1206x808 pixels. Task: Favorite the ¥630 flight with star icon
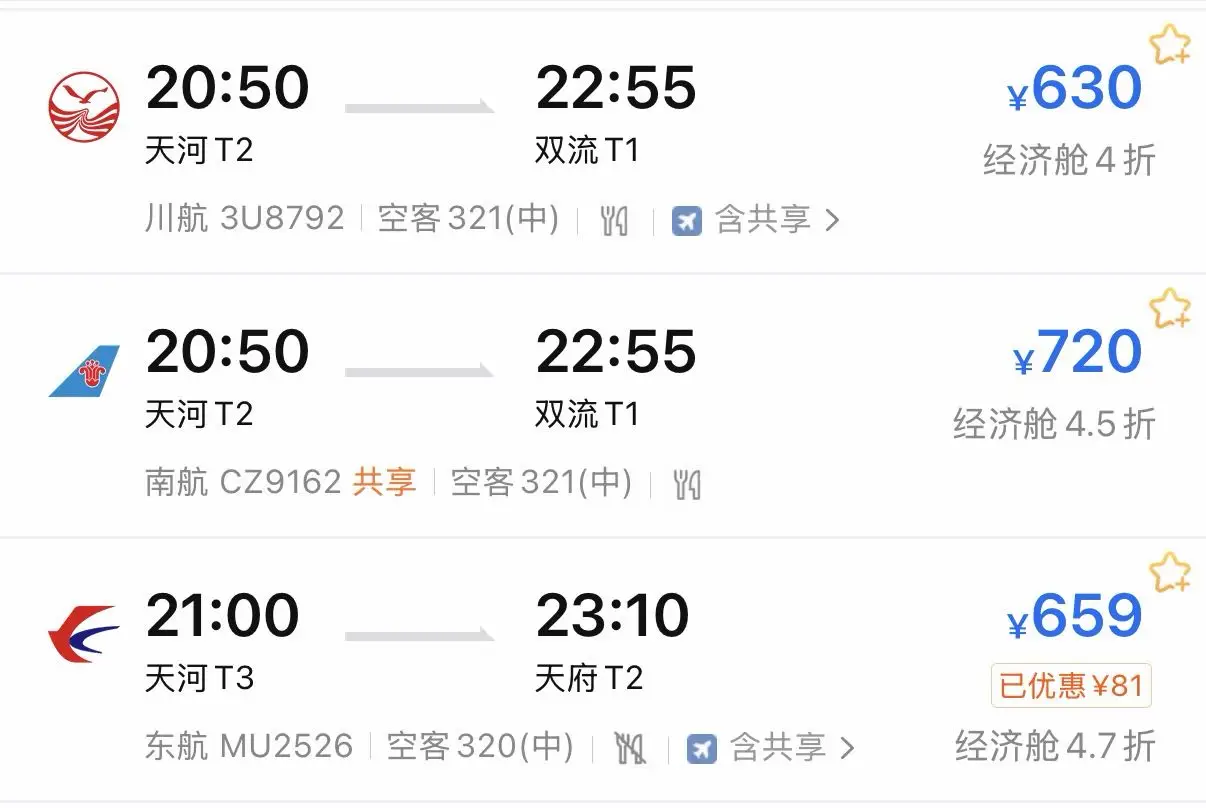pyautogui.click(x=1168, y=46)
